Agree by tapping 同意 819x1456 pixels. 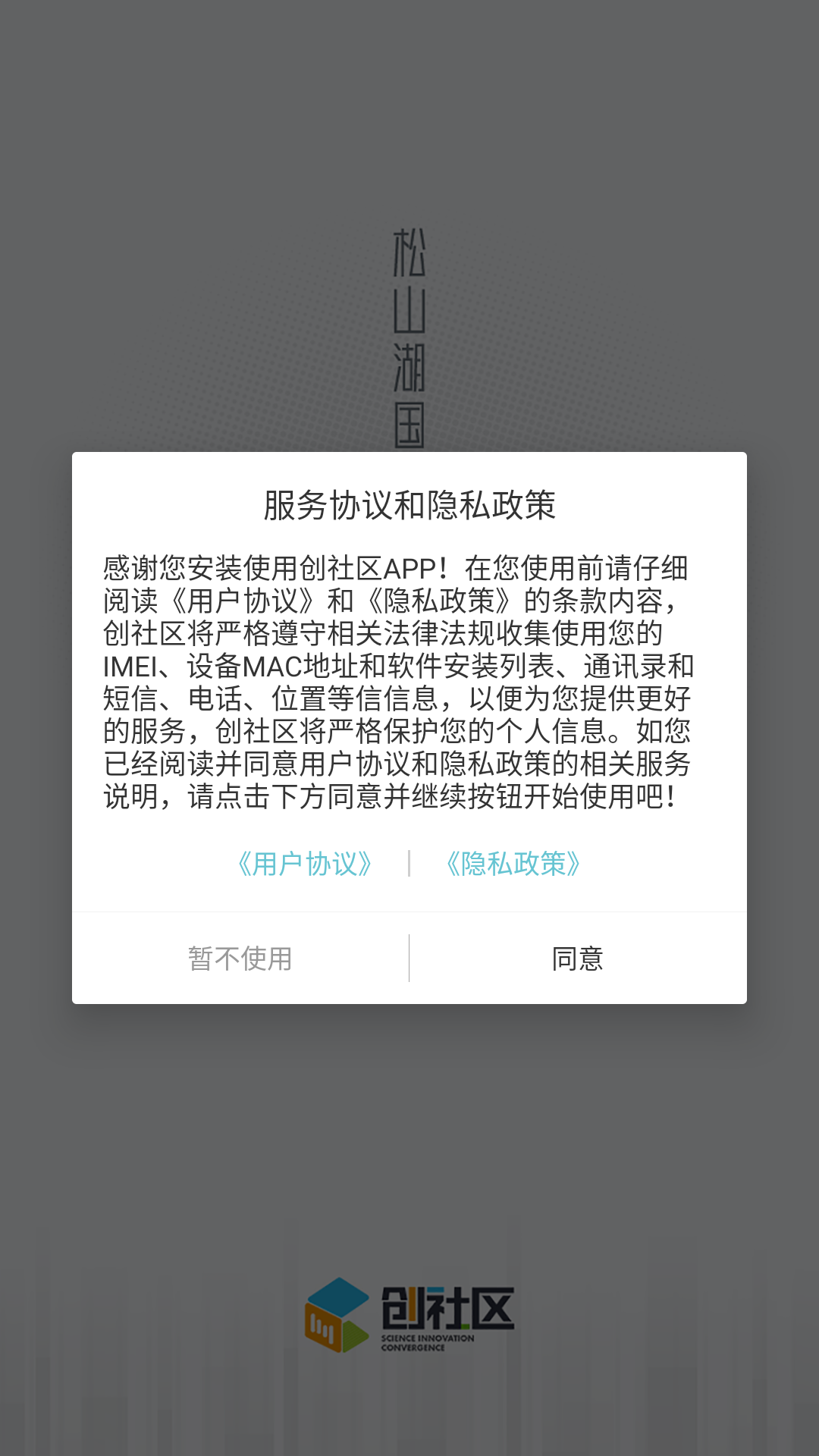(x=578, y=959)
